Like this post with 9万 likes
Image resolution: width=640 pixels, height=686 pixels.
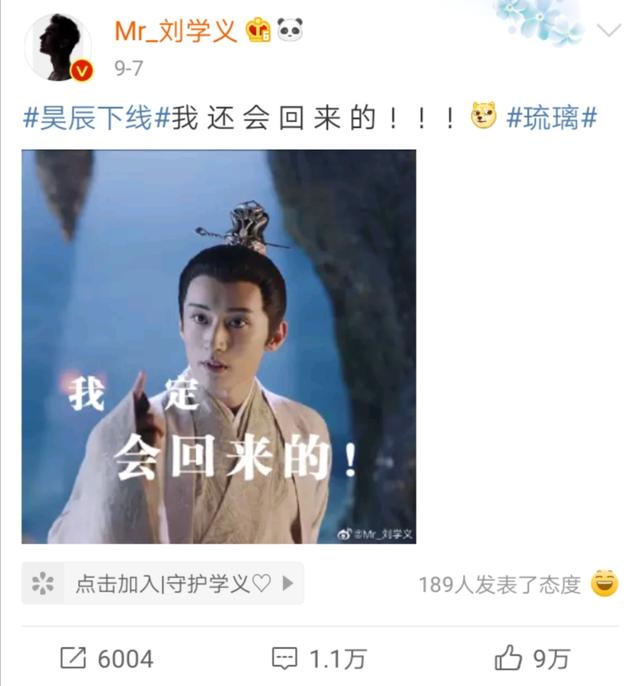[533, 658]
